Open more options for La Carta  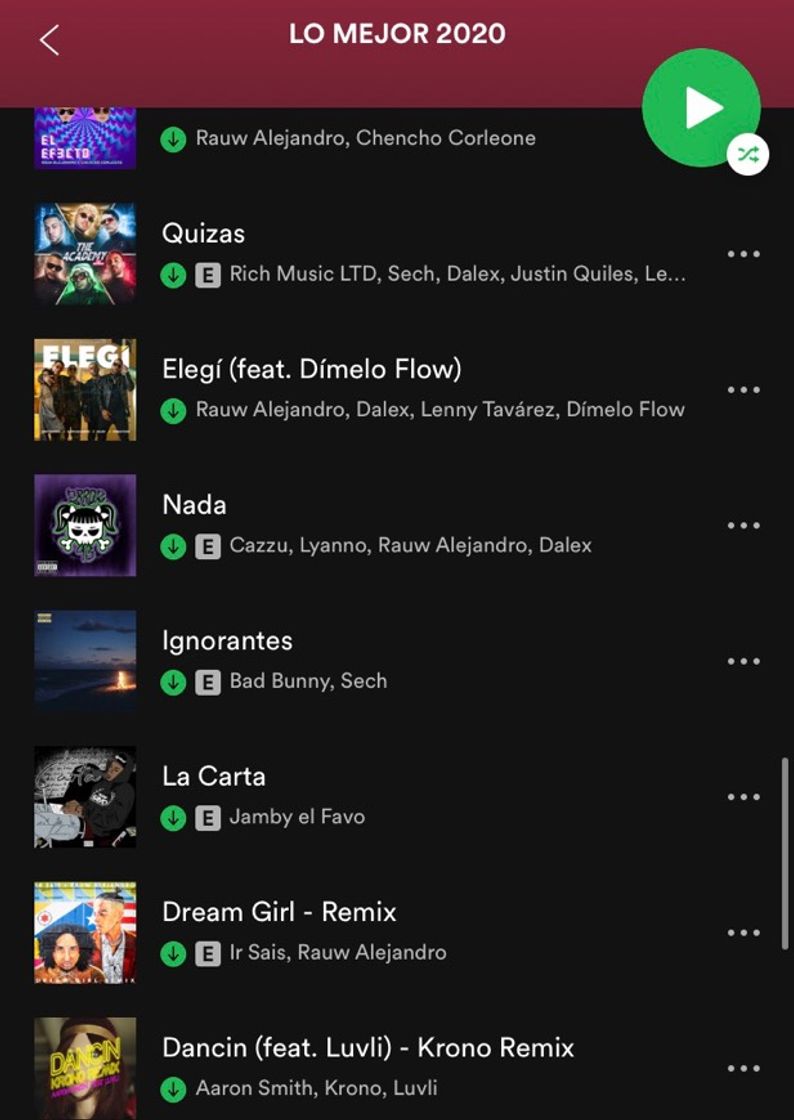click(743, 797)
